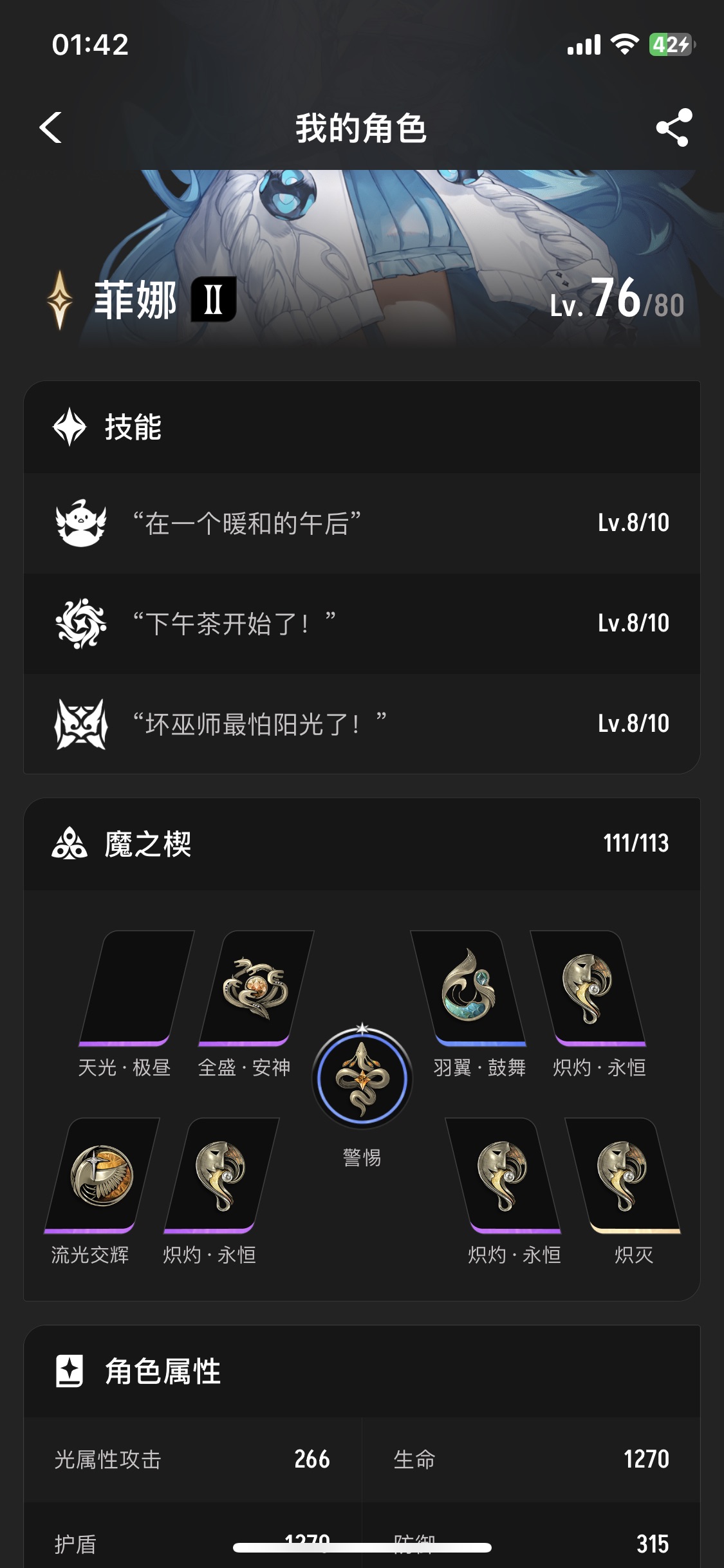Share this character page
This screenshot has width=724, height=1568.
coord(673,127)
